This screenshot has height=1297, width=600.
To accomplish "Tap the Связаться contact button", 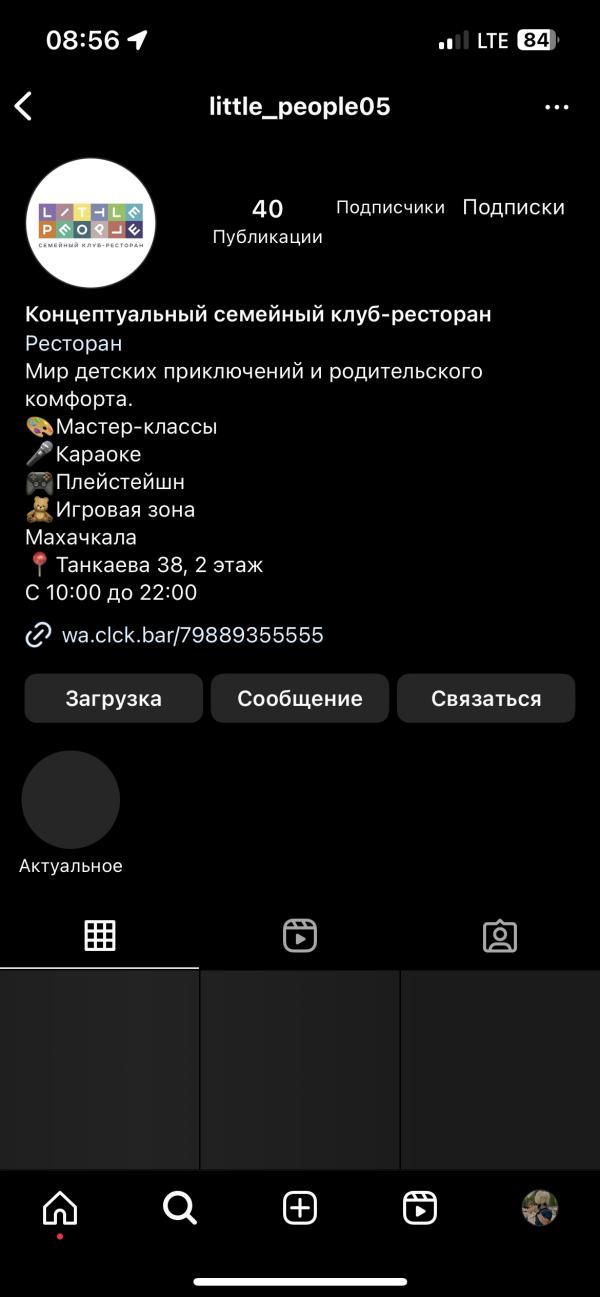I will click(x=486, y=699).
